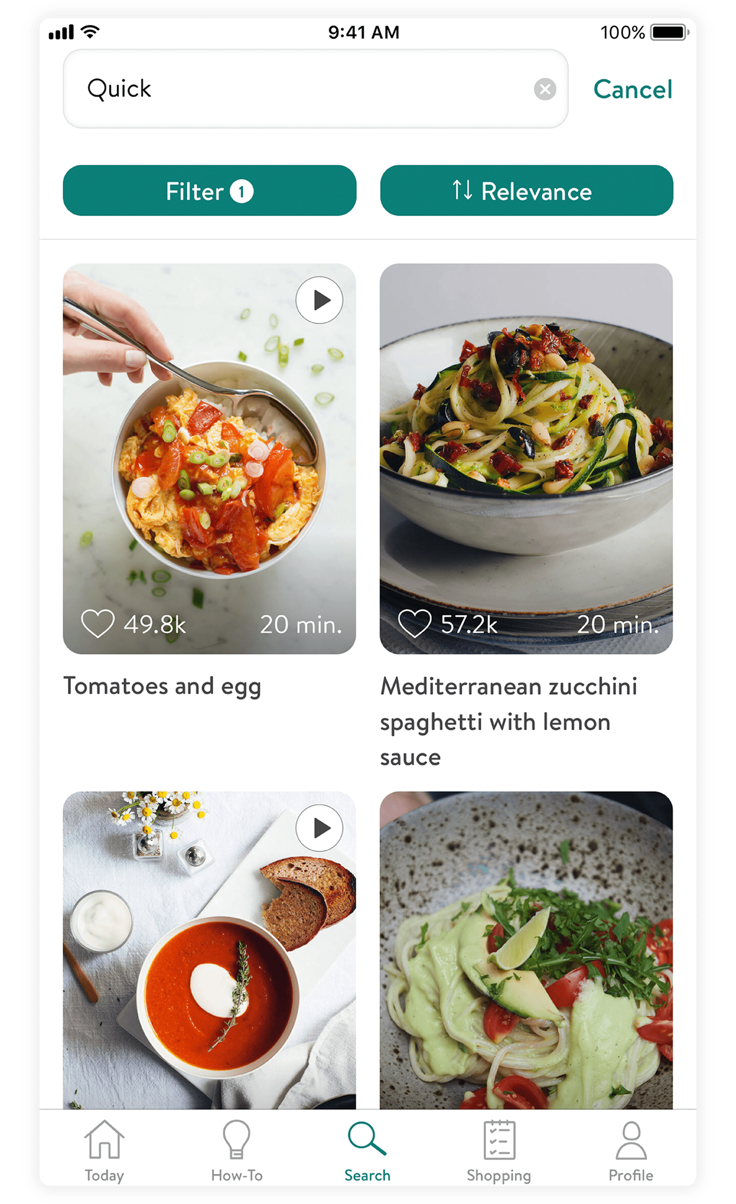Like the Tomatoes and egg recipe
The height and width of the screenshot is (1204, 736).
97,625
